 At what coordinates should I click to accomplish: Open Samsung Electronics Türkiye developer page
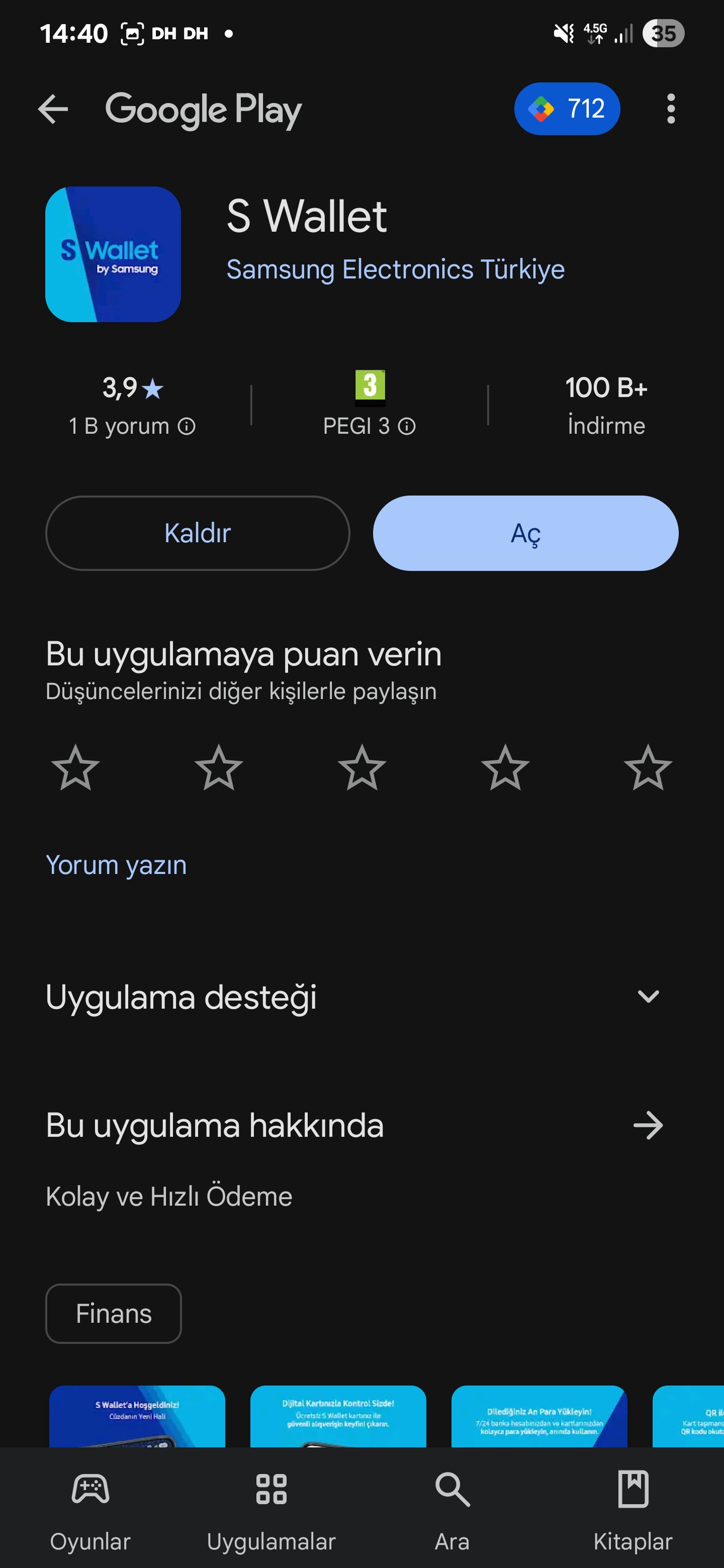tap(395, 269)
